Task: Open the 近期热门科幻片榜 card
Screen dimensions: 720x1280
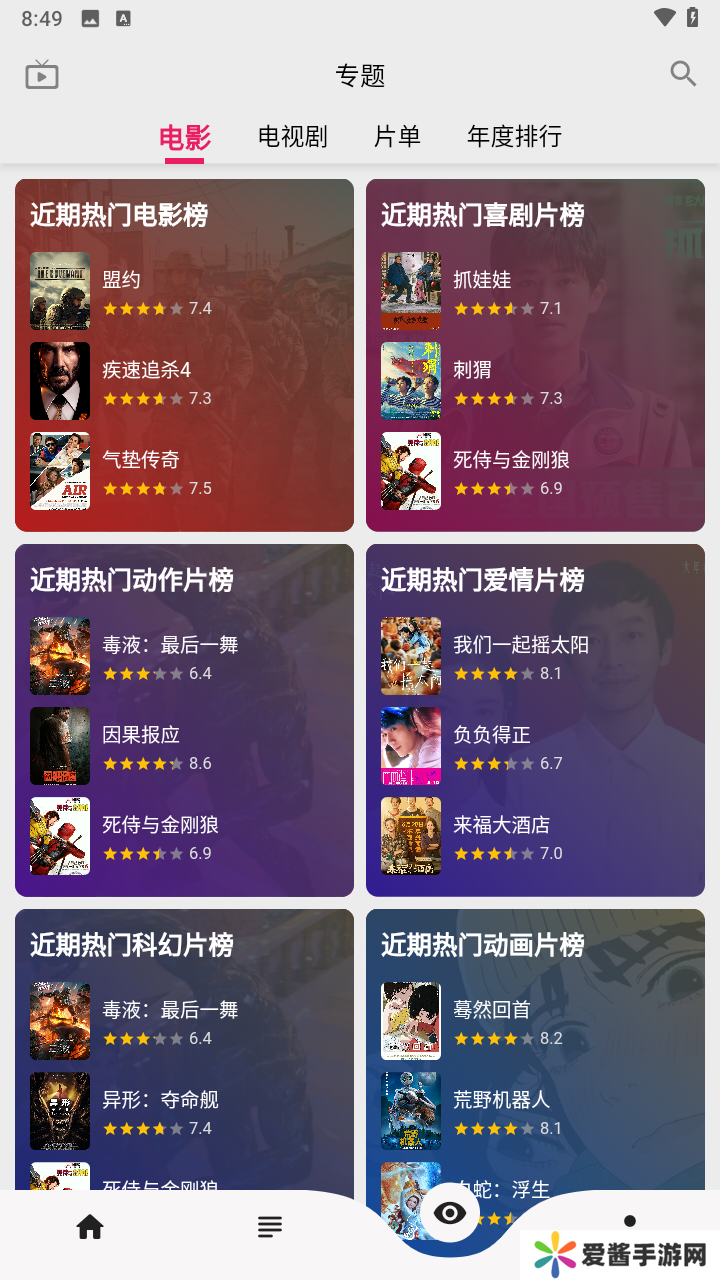Action: point(184,1050)
